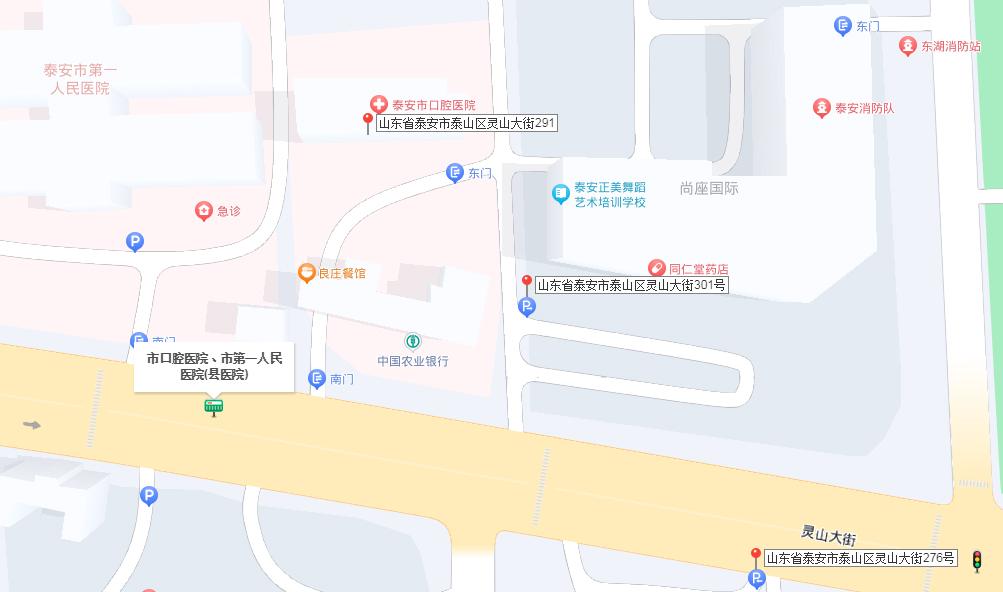Tap the 东湖消防站 marker

(x=907, y=45)
